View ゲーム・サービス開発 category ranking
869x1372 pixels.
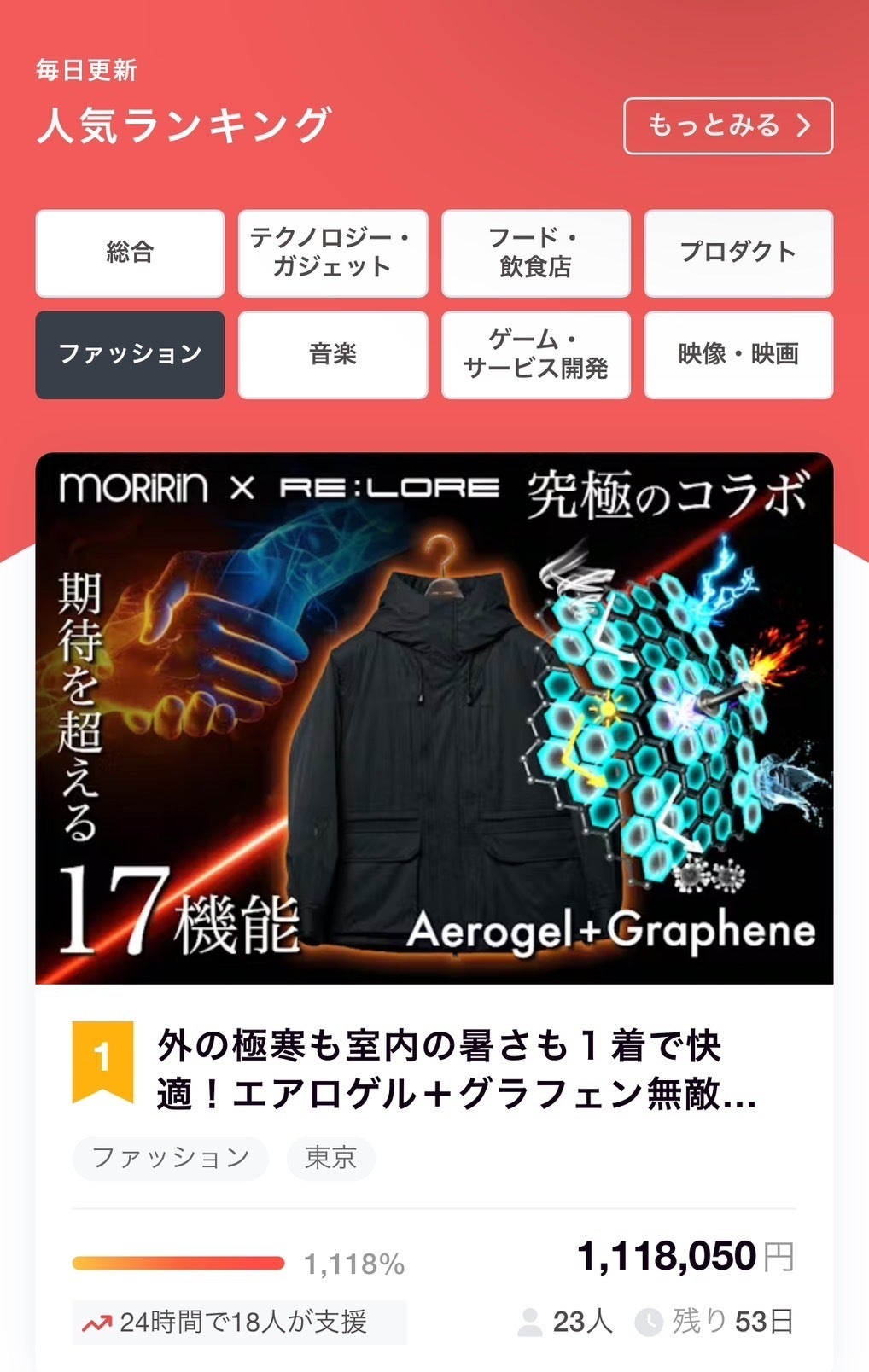click(535, 354)
